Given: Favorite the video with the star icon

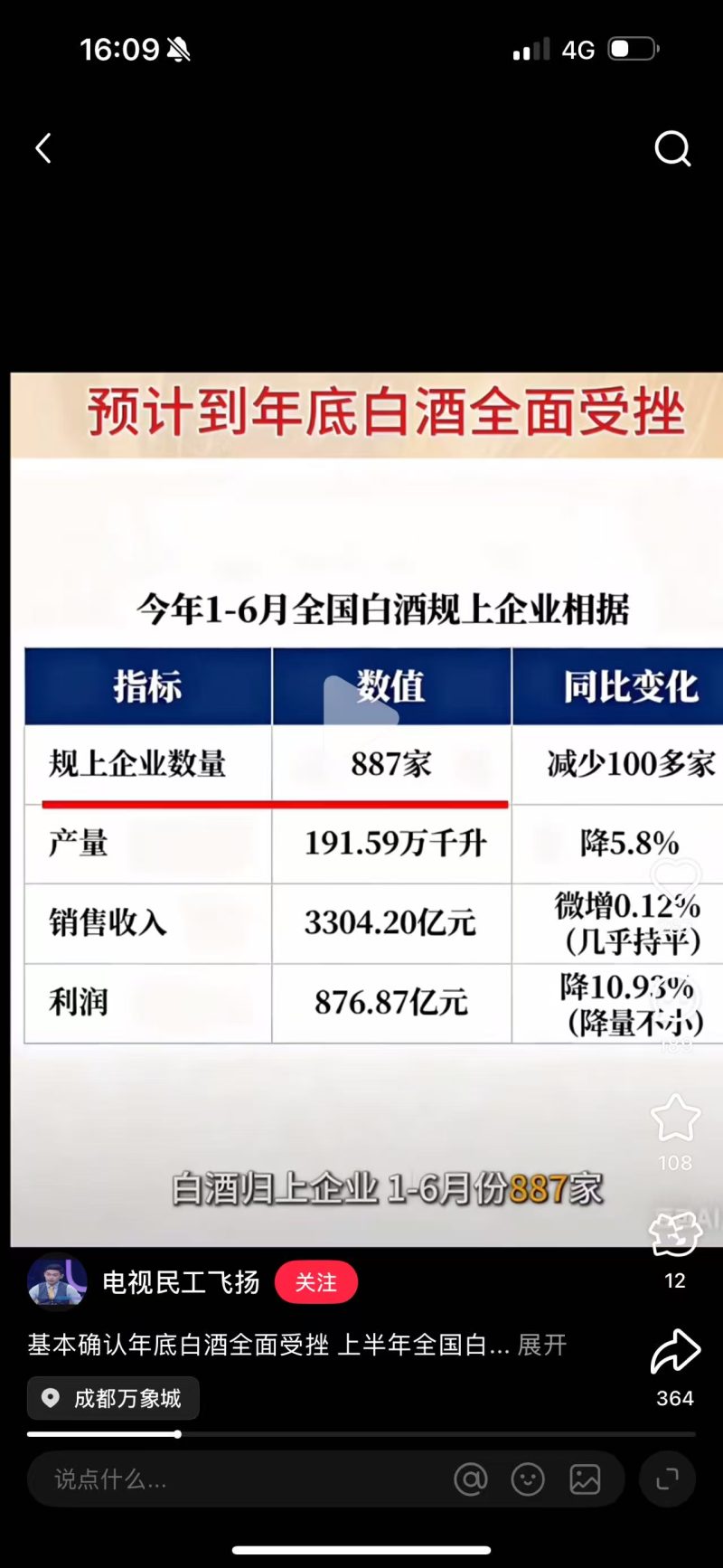Looking at the screenshot, I should (675, 1119).
